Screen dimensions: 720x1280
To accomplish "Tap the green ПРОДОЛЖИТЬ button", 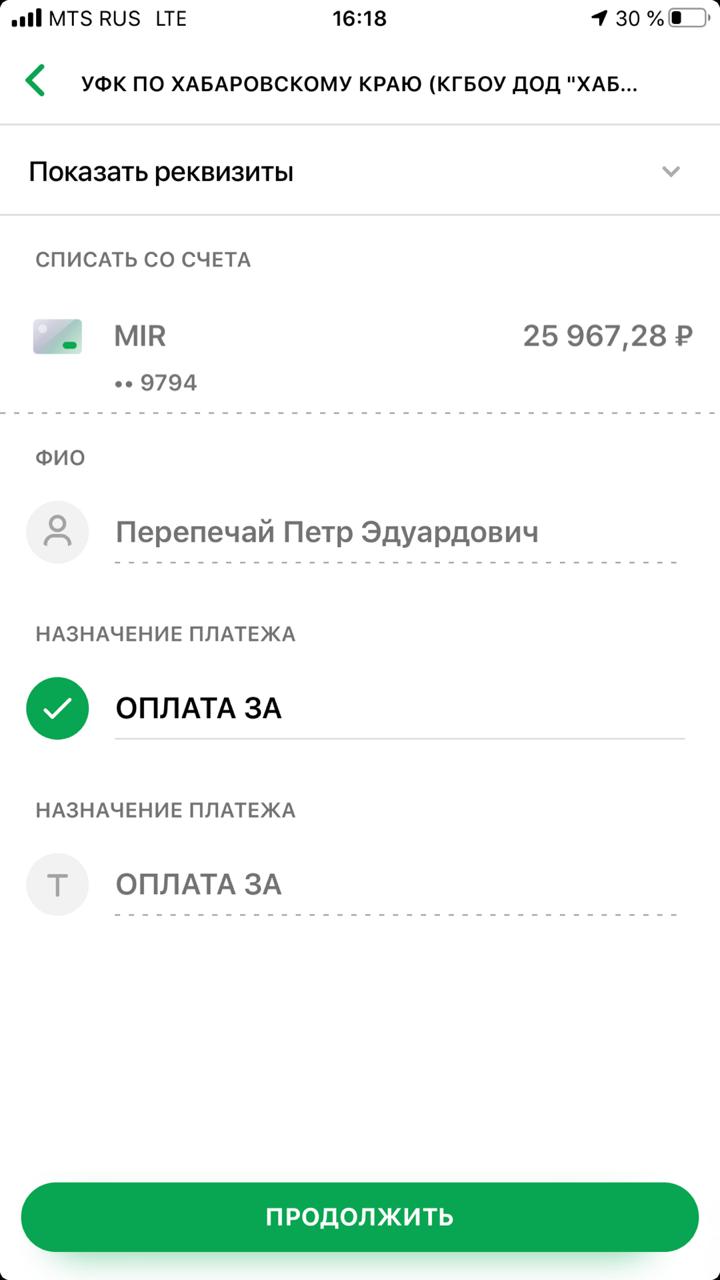I will click(360, 1217).
